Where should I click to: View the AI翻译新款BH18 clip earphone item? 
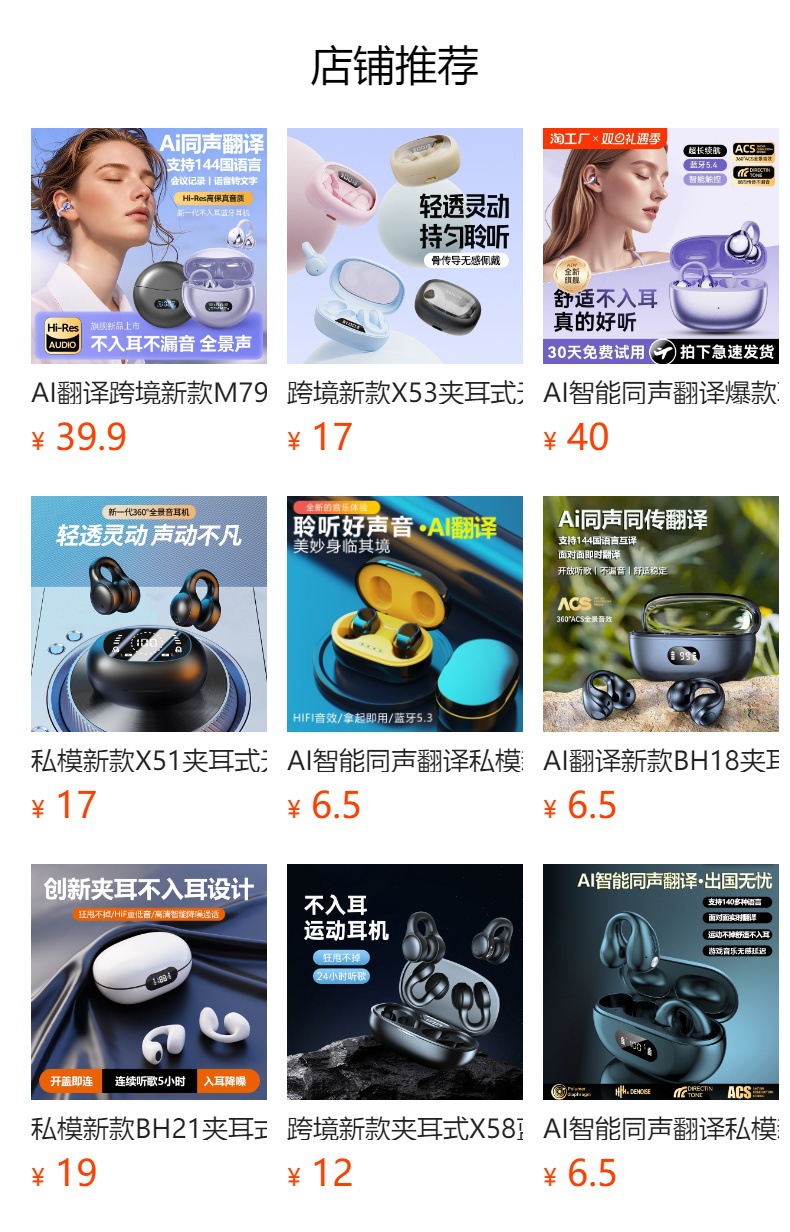(x=661, y=614)
